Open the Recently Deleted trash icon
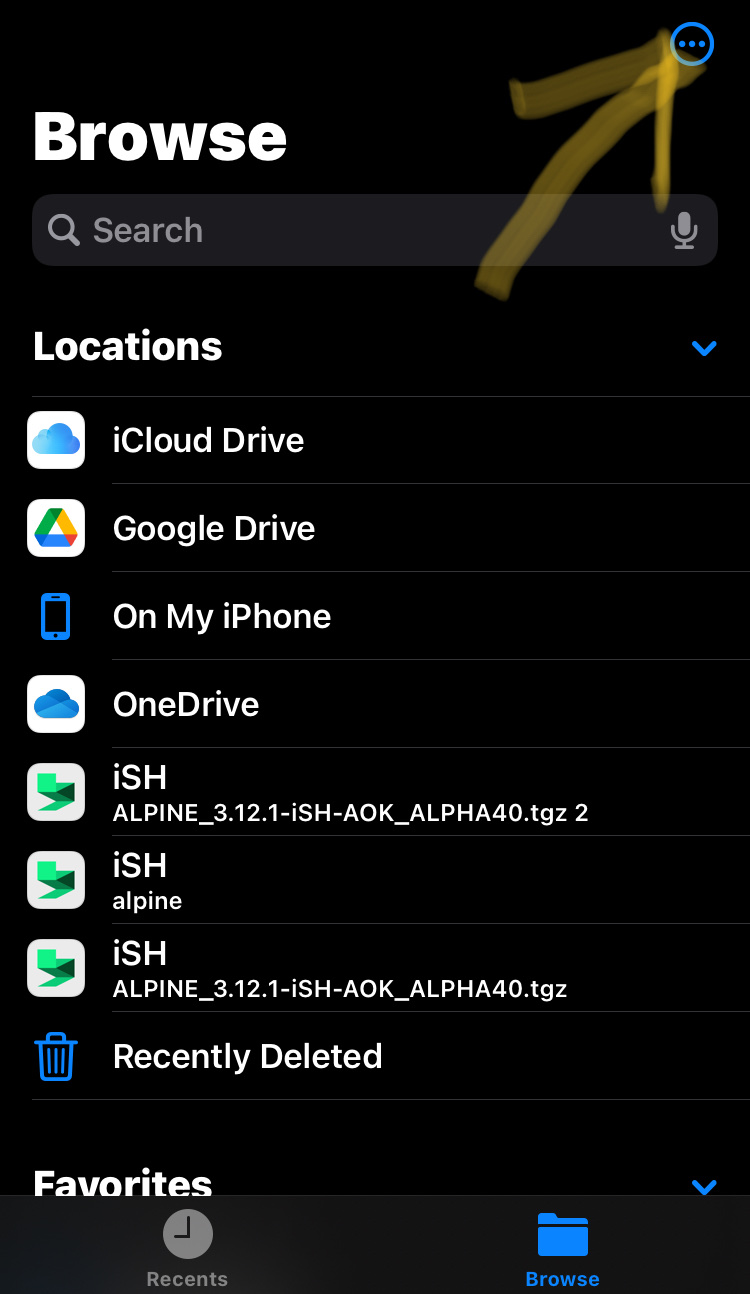 click(55, 1056)
